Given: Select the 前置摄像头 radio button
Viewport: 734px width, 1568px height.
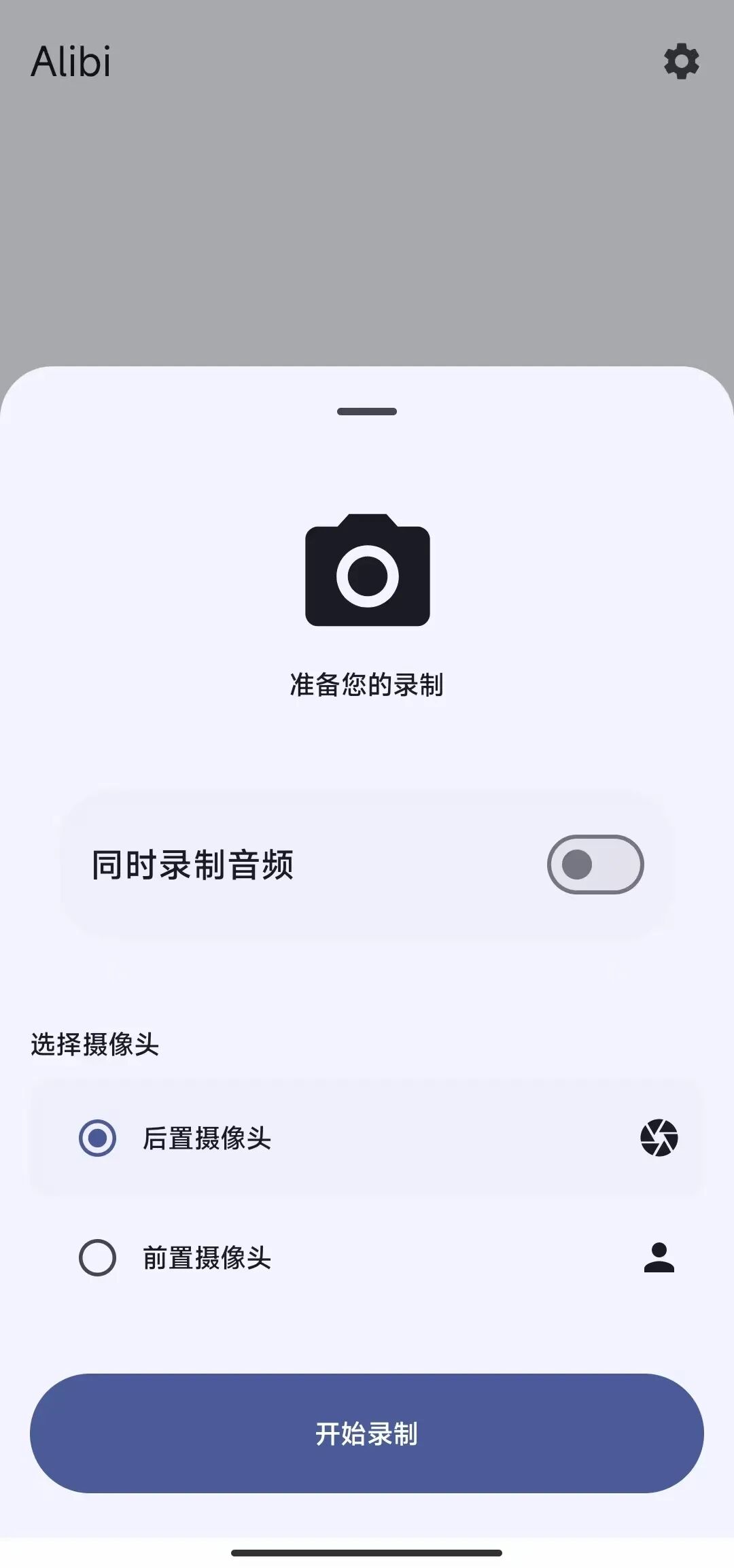Looking at the screenshot, I should [x=97, y=1258].
